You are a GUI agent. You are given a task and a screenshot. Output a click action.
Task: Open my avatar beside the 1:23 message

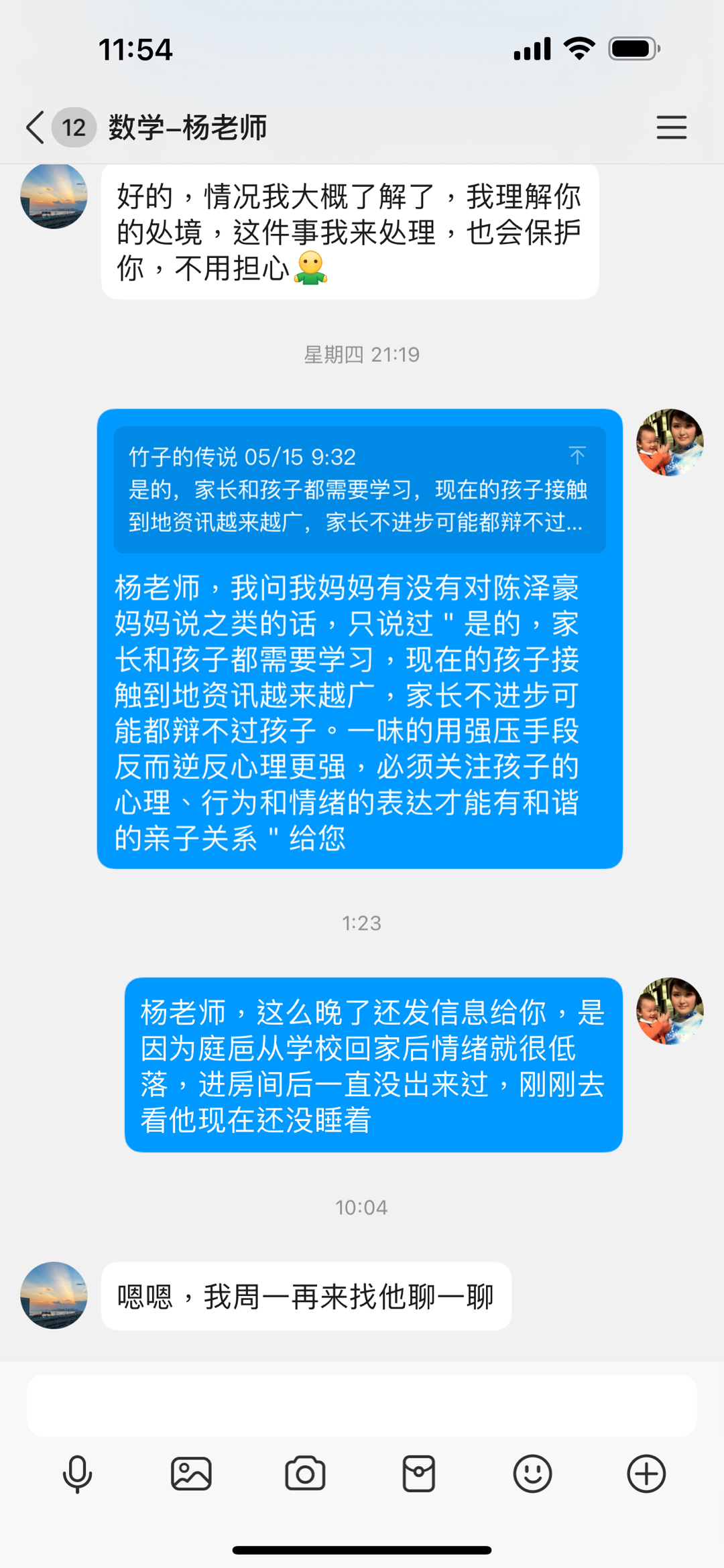pos(670,1010)
